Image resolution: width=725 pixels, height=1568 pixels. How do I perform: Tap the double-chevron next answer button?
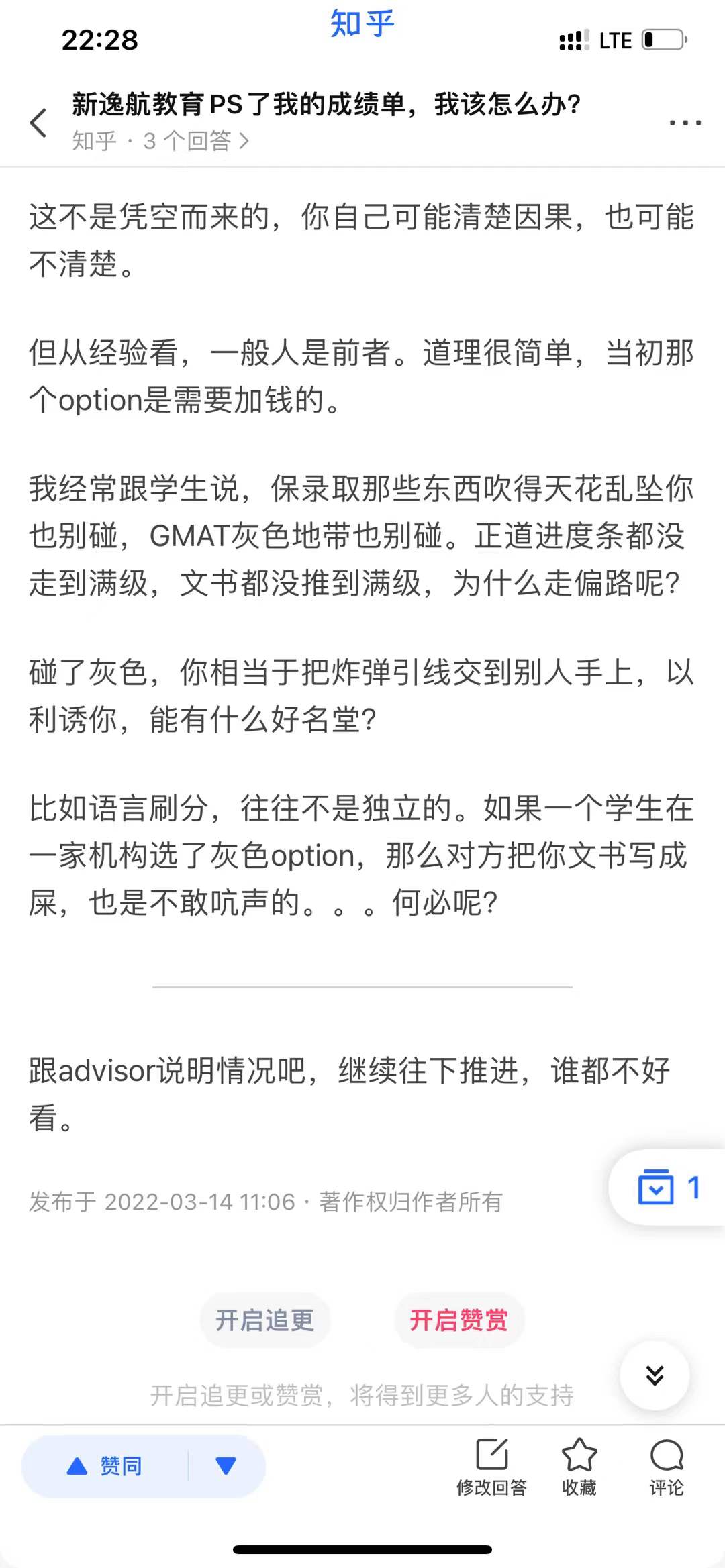coord(655,1375)
